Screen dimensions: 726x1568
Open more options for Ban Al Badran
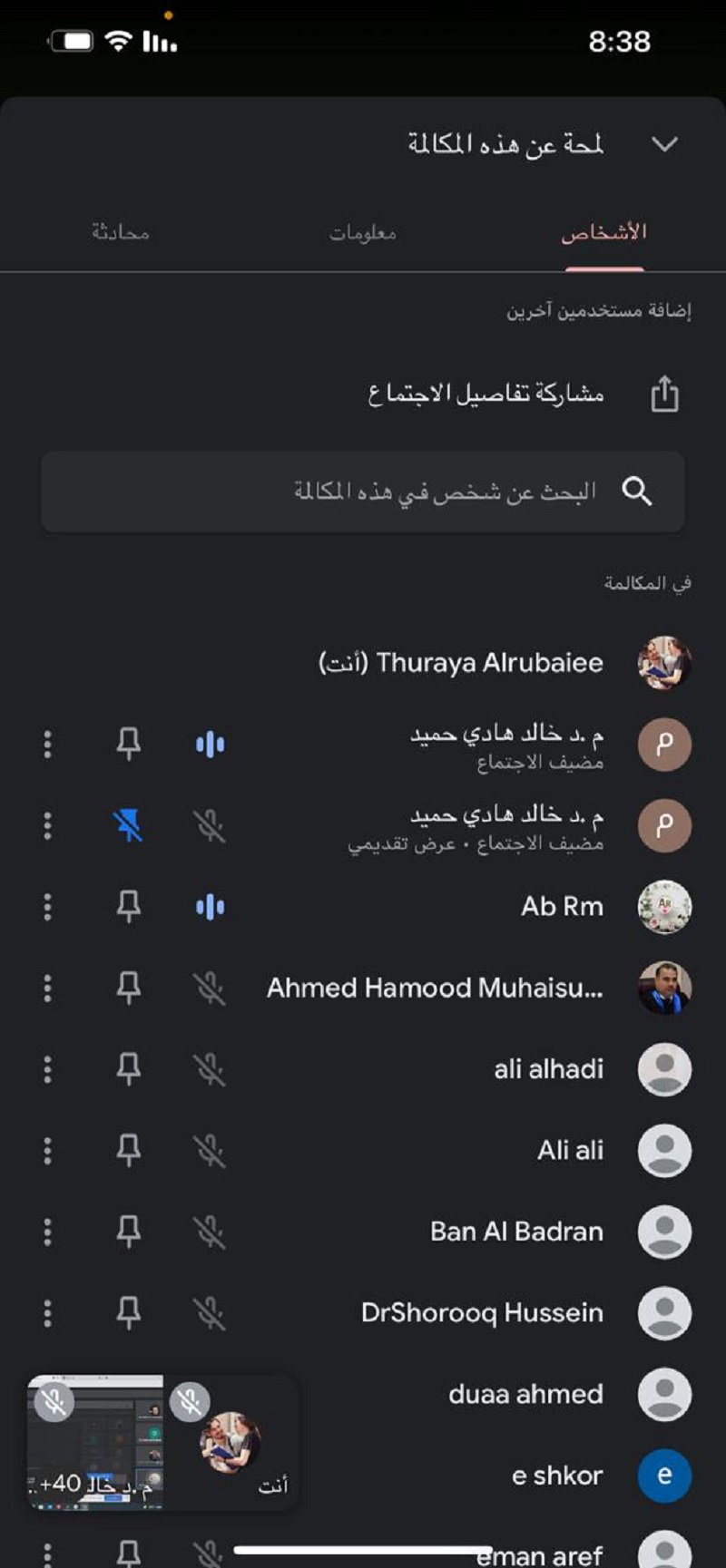tap(48, 1232)
